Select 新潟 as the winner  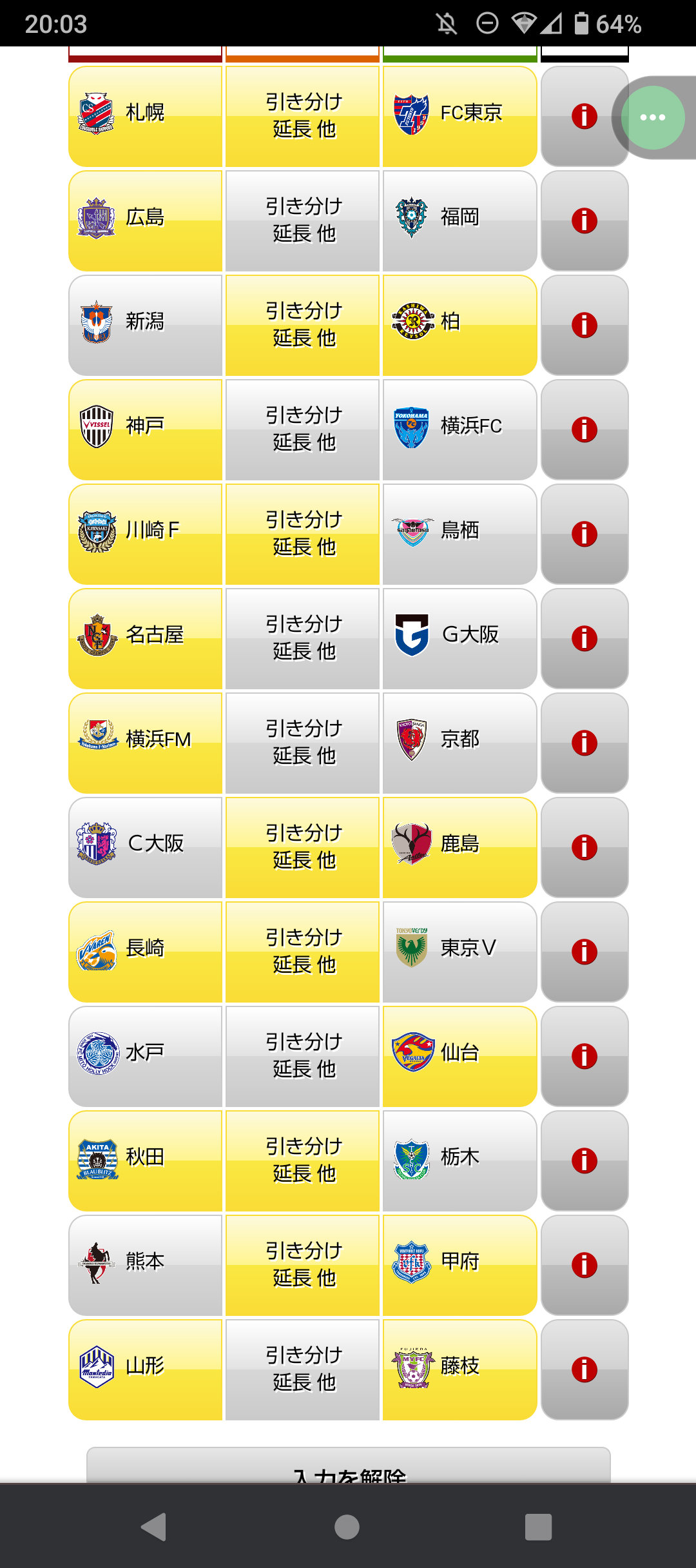146,326
